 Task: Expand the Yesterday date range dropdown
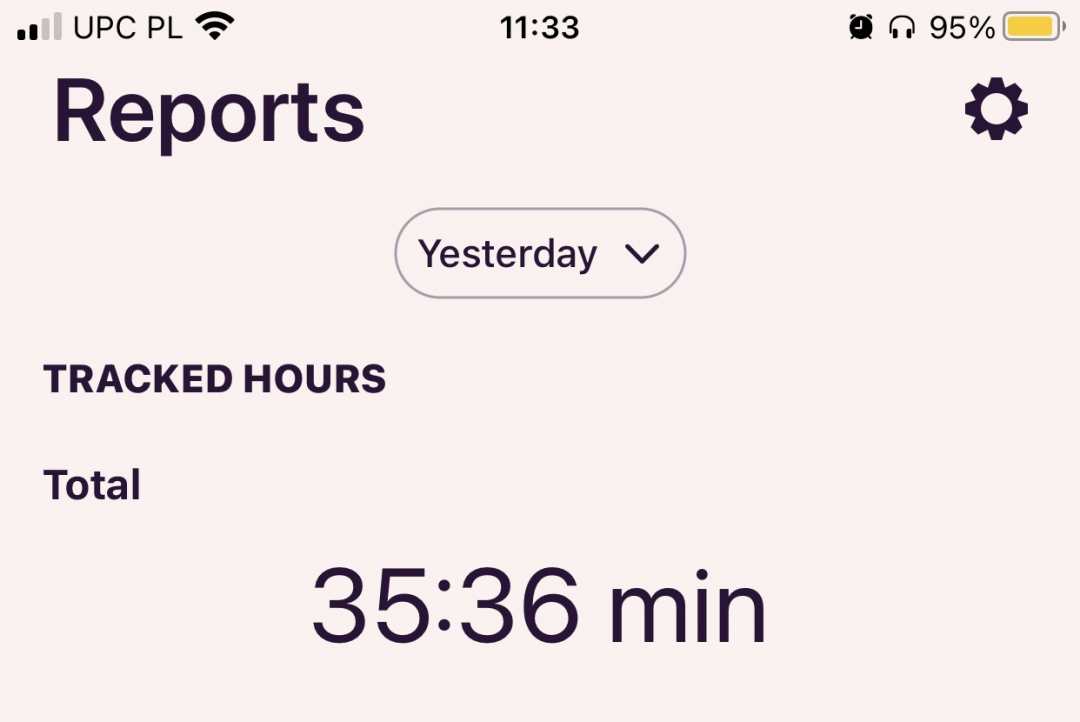pos(540,254)
